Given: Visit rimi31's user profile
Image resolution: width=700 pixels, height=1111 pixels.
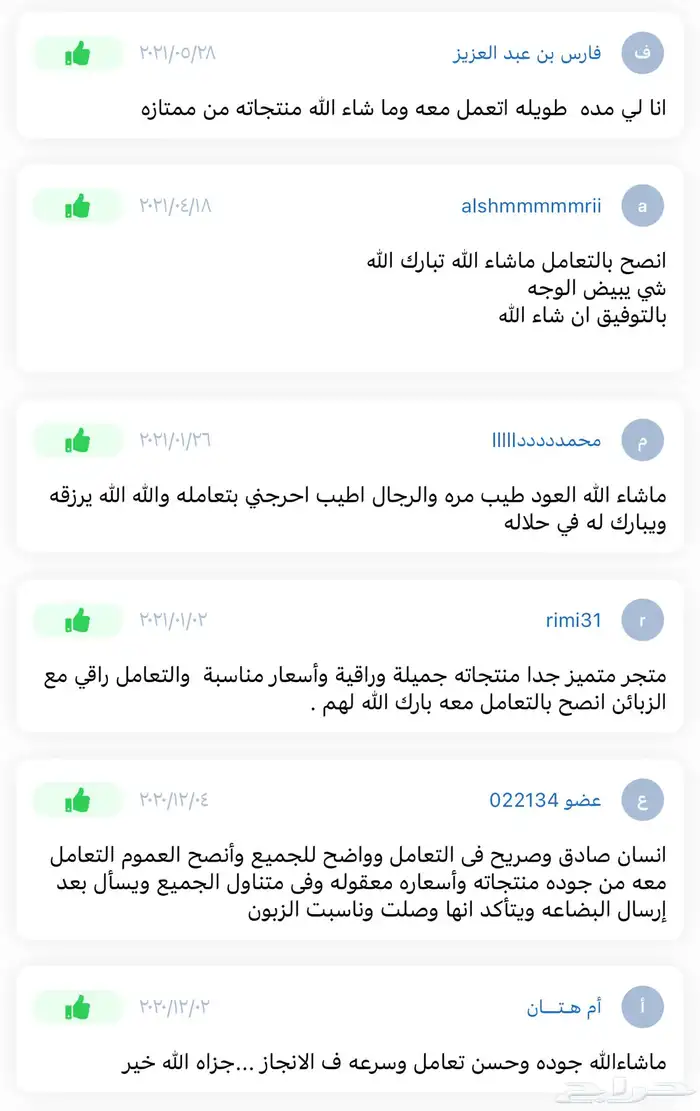Looking at the screenshot, I should pyautogui.click(x=573, y=620).
